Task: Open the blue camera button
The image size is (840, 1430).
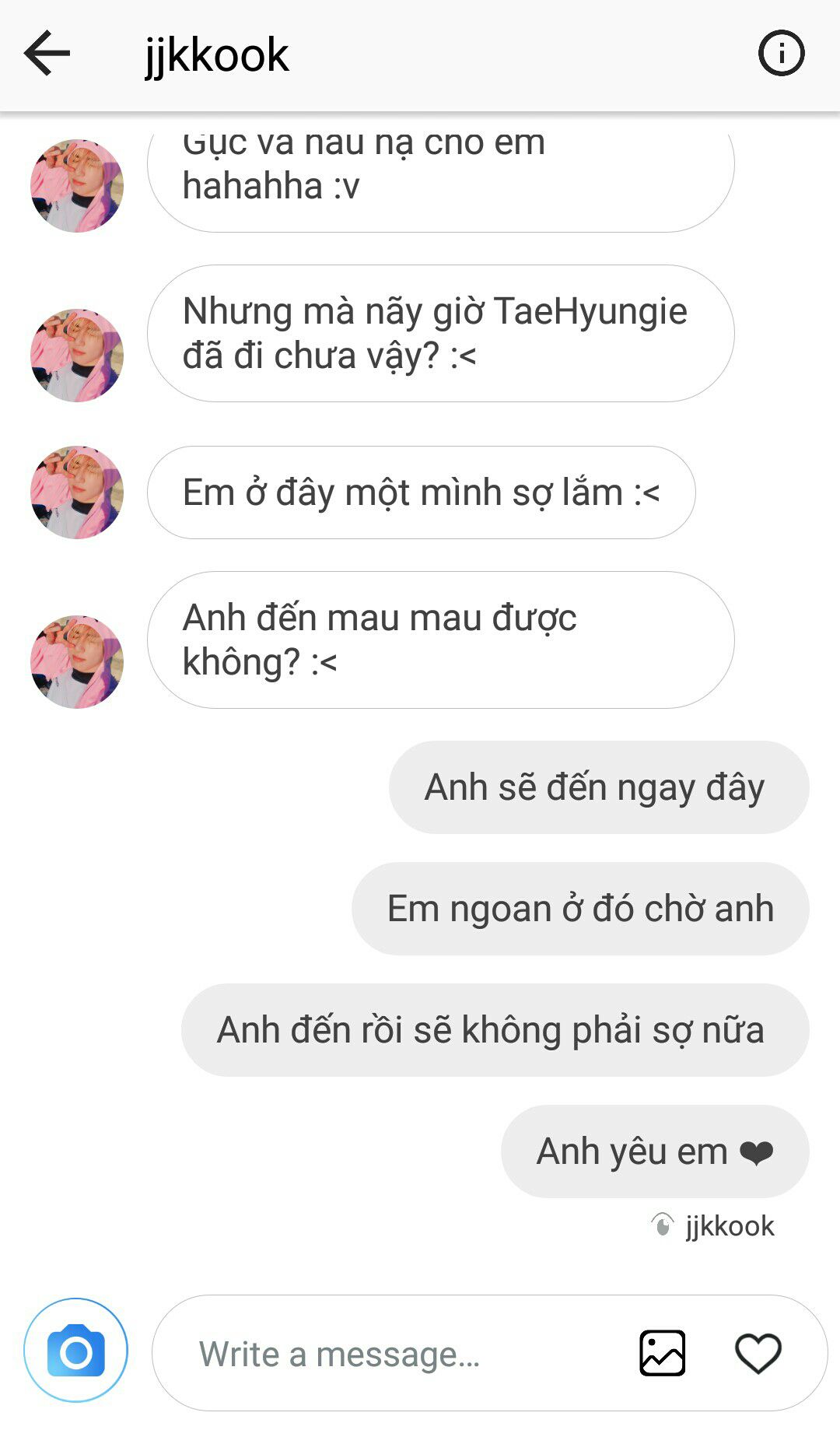Action: tap(75, 1353)
